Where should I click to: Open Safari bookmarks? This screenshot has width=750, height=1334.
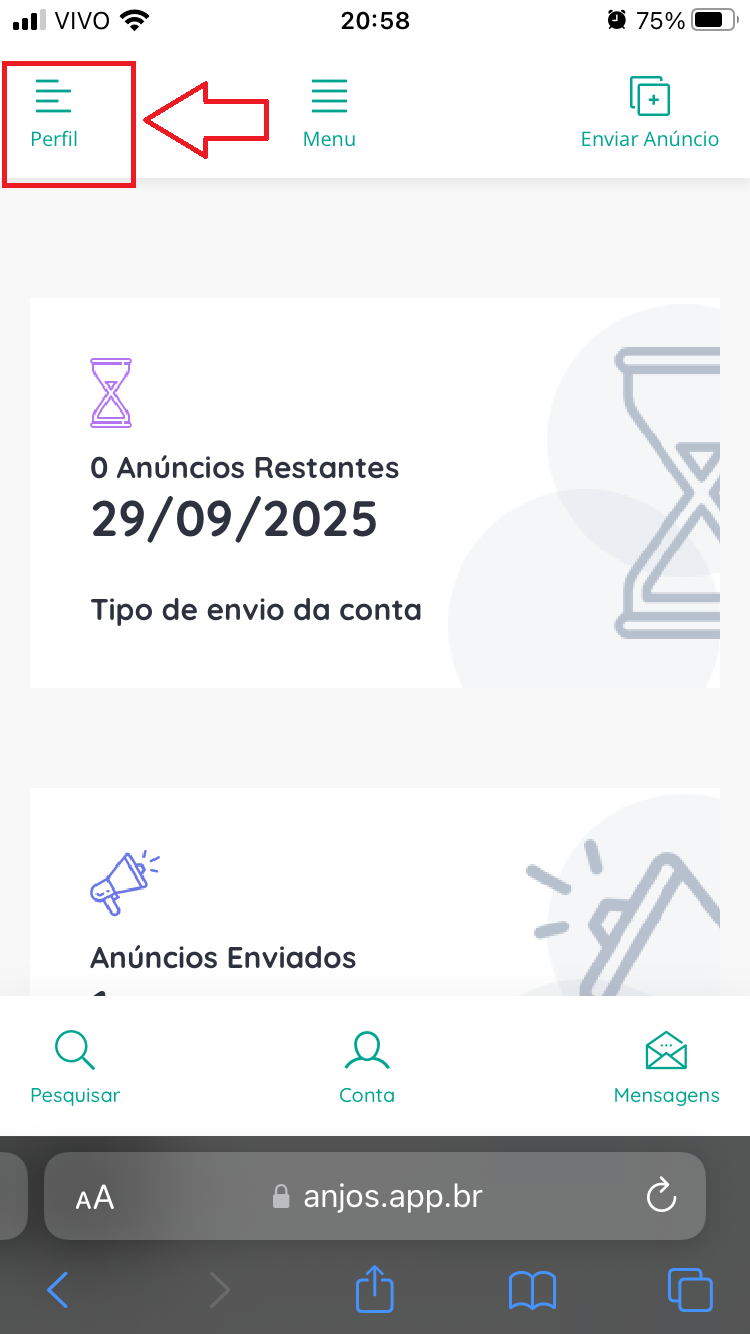[532, 1290]
